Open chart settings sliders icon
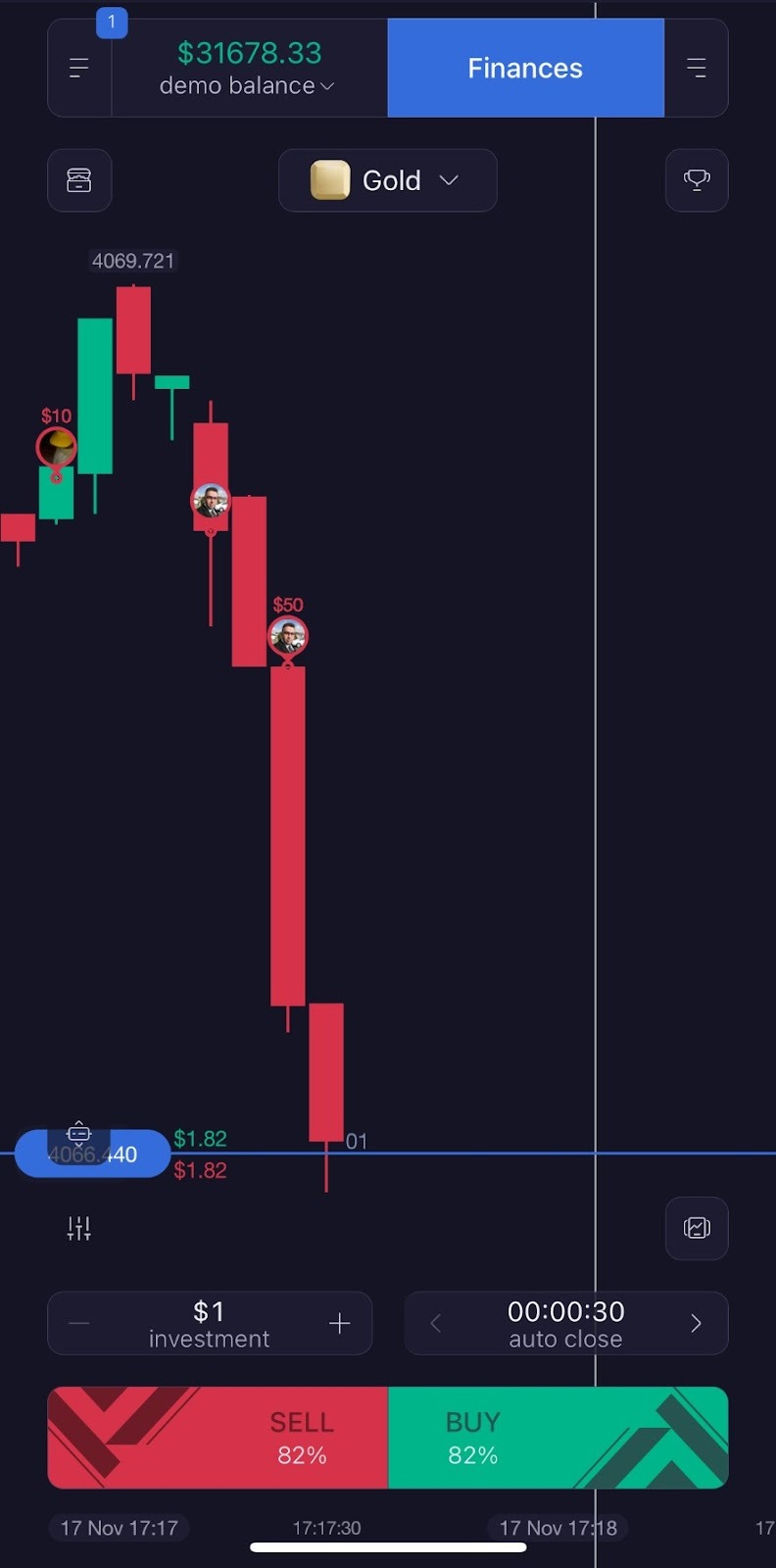Screen dimensions: 776x1568 coord(79,1228)
